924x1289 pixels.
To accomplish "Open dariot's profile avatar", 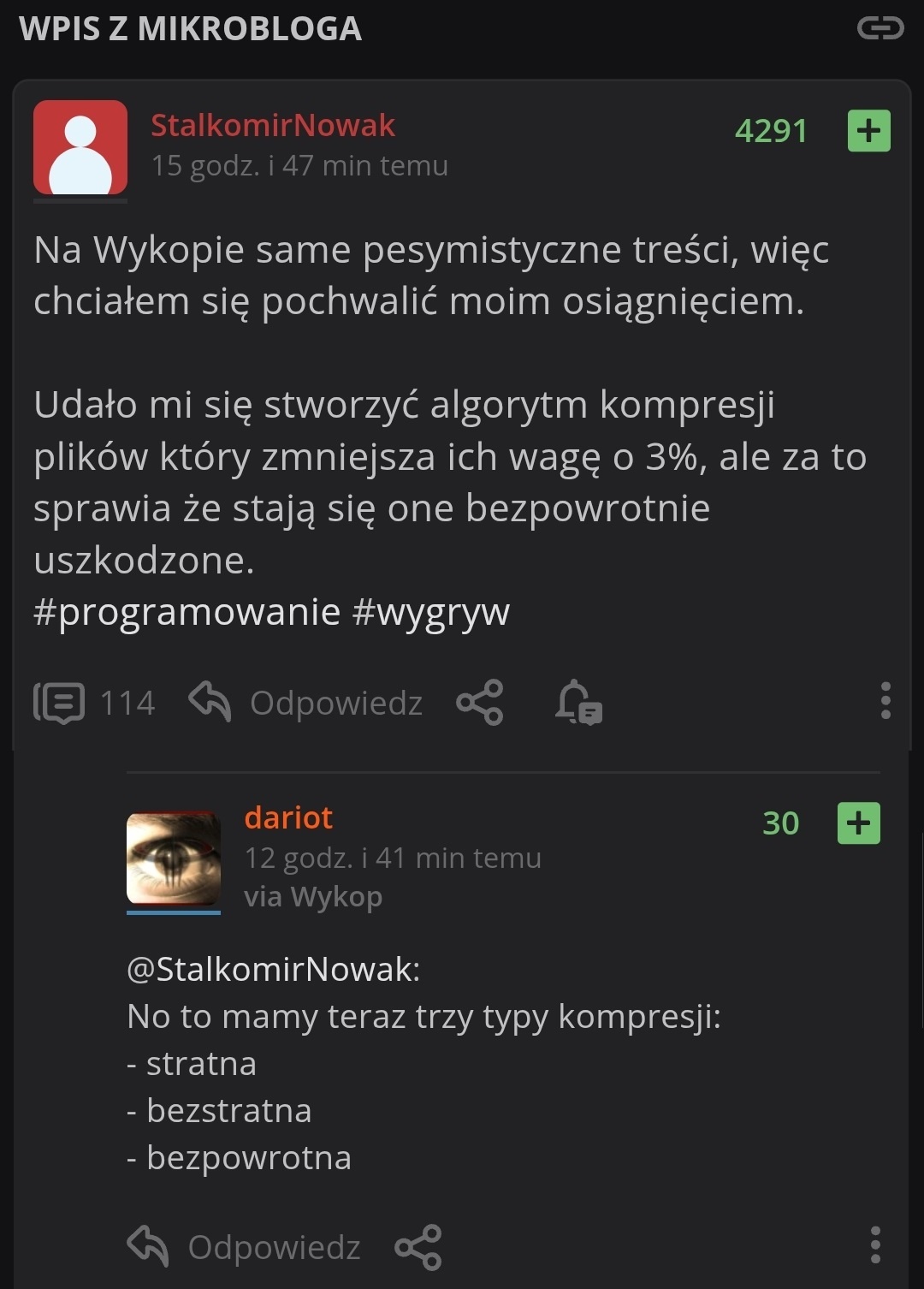I will [174, 859].
